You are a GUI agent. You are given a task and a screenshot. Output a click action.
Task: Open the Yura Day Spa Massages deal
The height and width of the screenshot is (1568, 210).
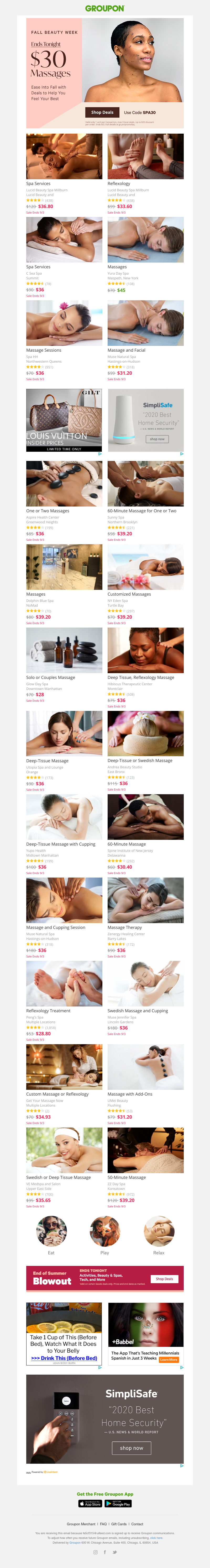pyautogui.click(x=145, y=241)
